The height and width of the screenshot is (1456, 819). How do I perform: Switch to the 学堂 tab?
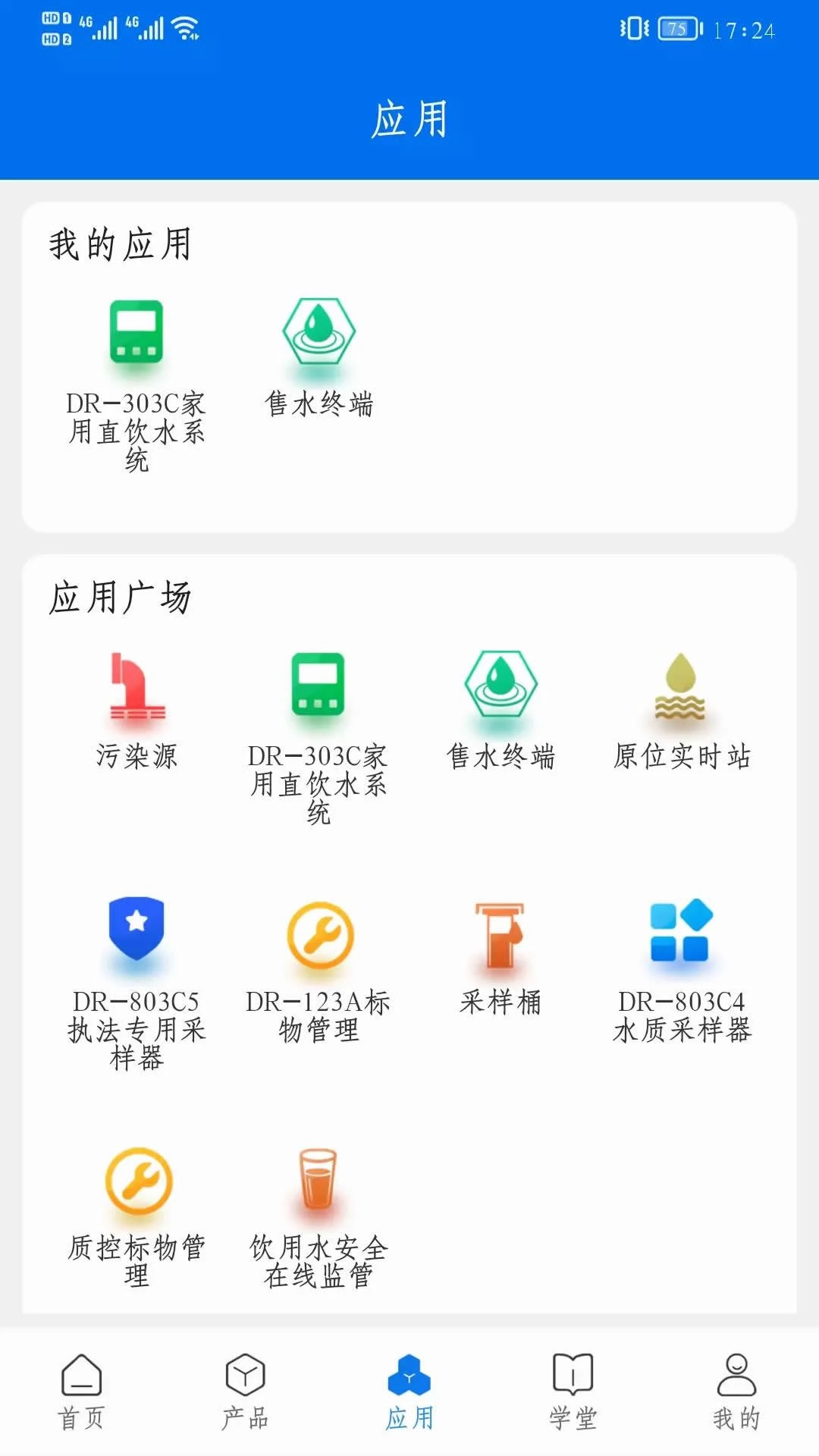click(573, 1392)
